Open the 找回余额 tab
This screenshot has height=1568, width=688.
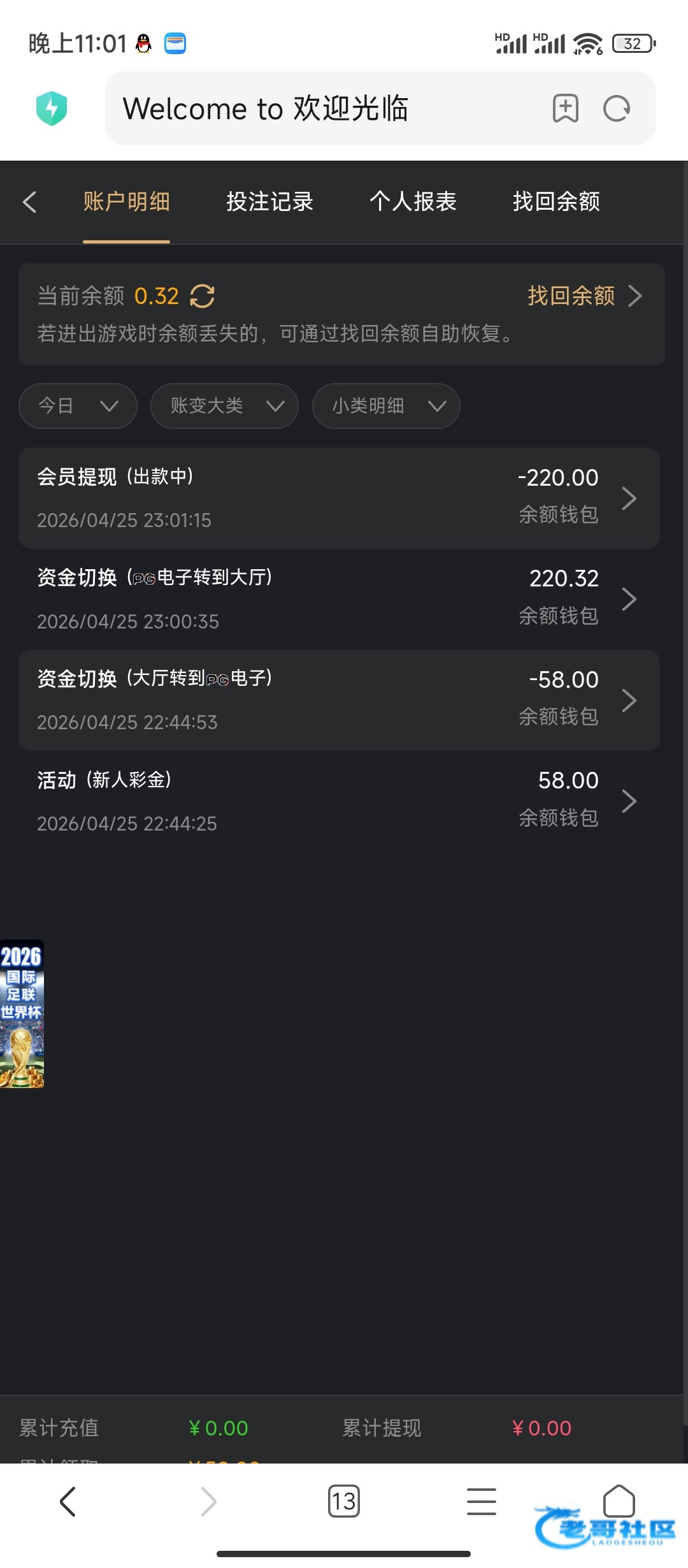pos(556,201)
